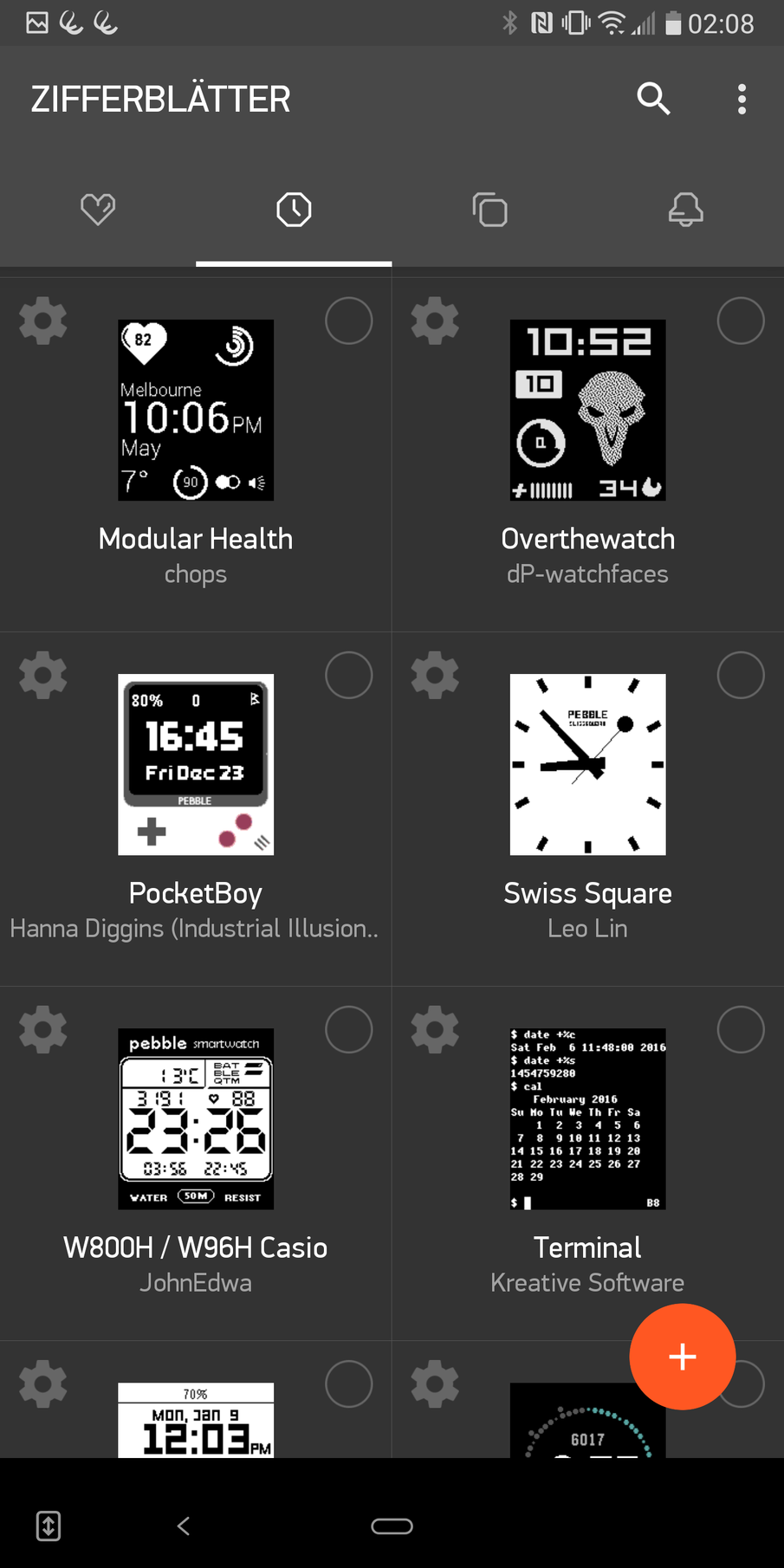Open the PocketBoy watchface
Screen dimensions: 784x1568
coord(196,764)
